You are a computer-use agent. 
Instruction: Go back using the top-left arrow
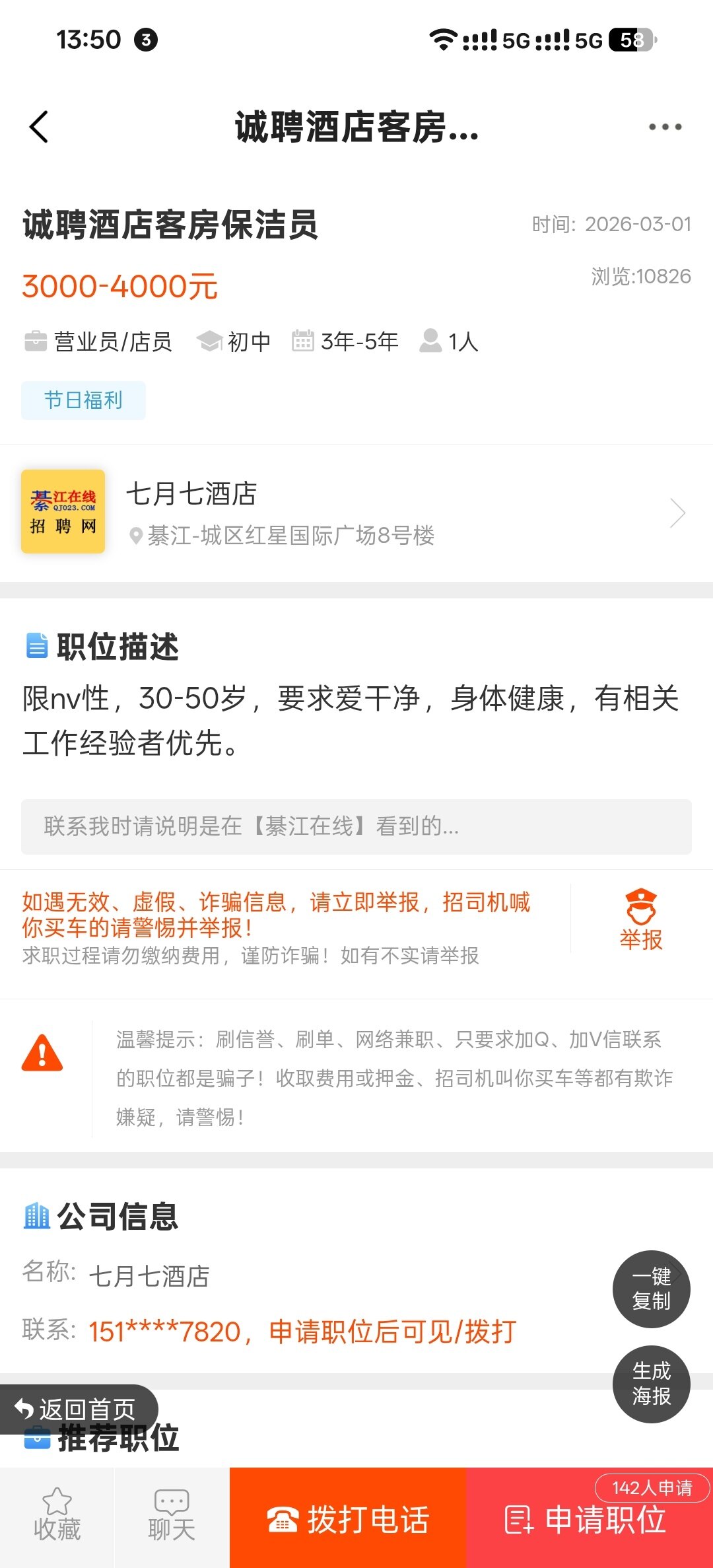point(40,127)
